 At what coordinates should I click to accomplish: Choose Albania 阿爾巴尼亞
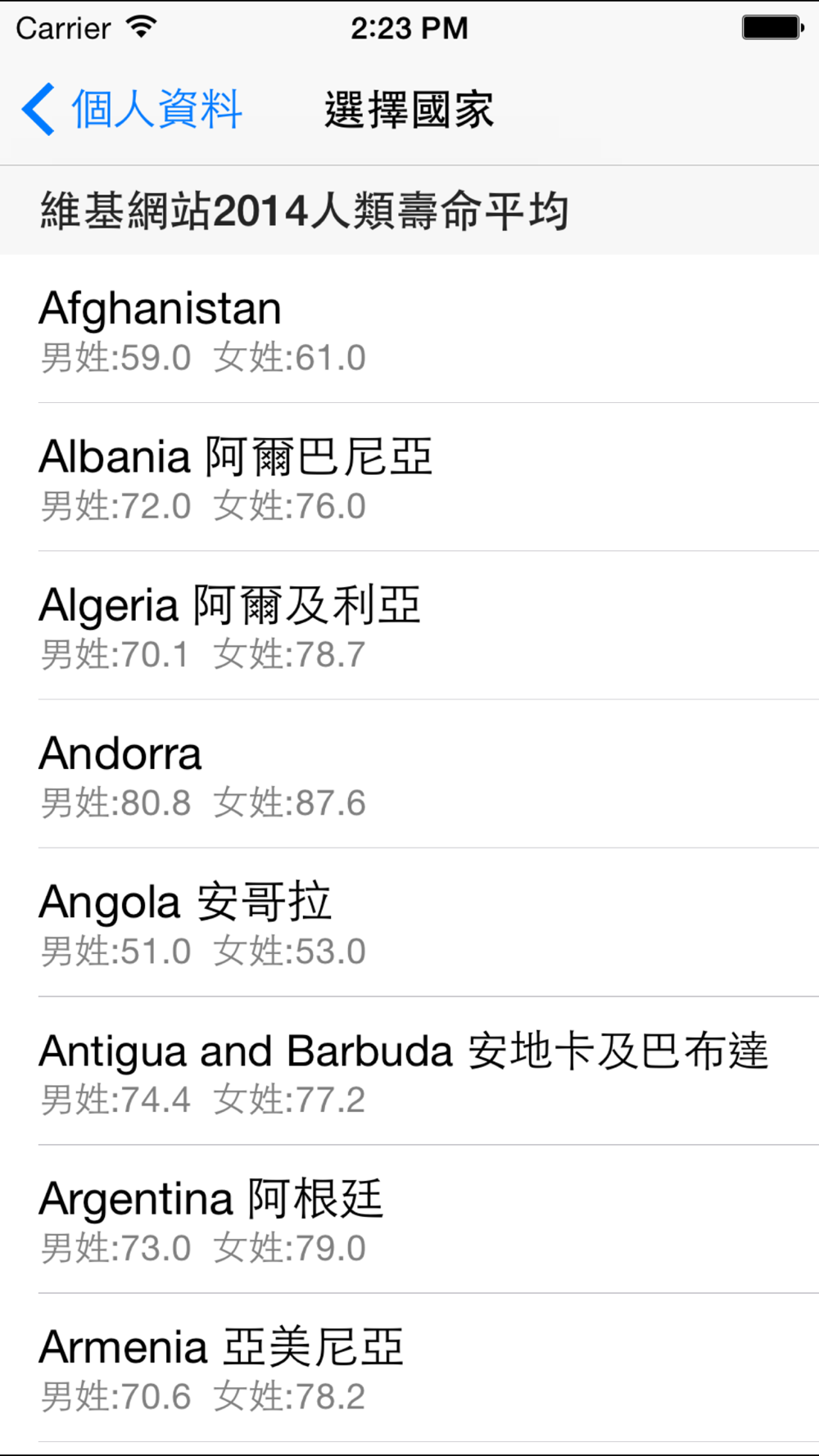409,477
